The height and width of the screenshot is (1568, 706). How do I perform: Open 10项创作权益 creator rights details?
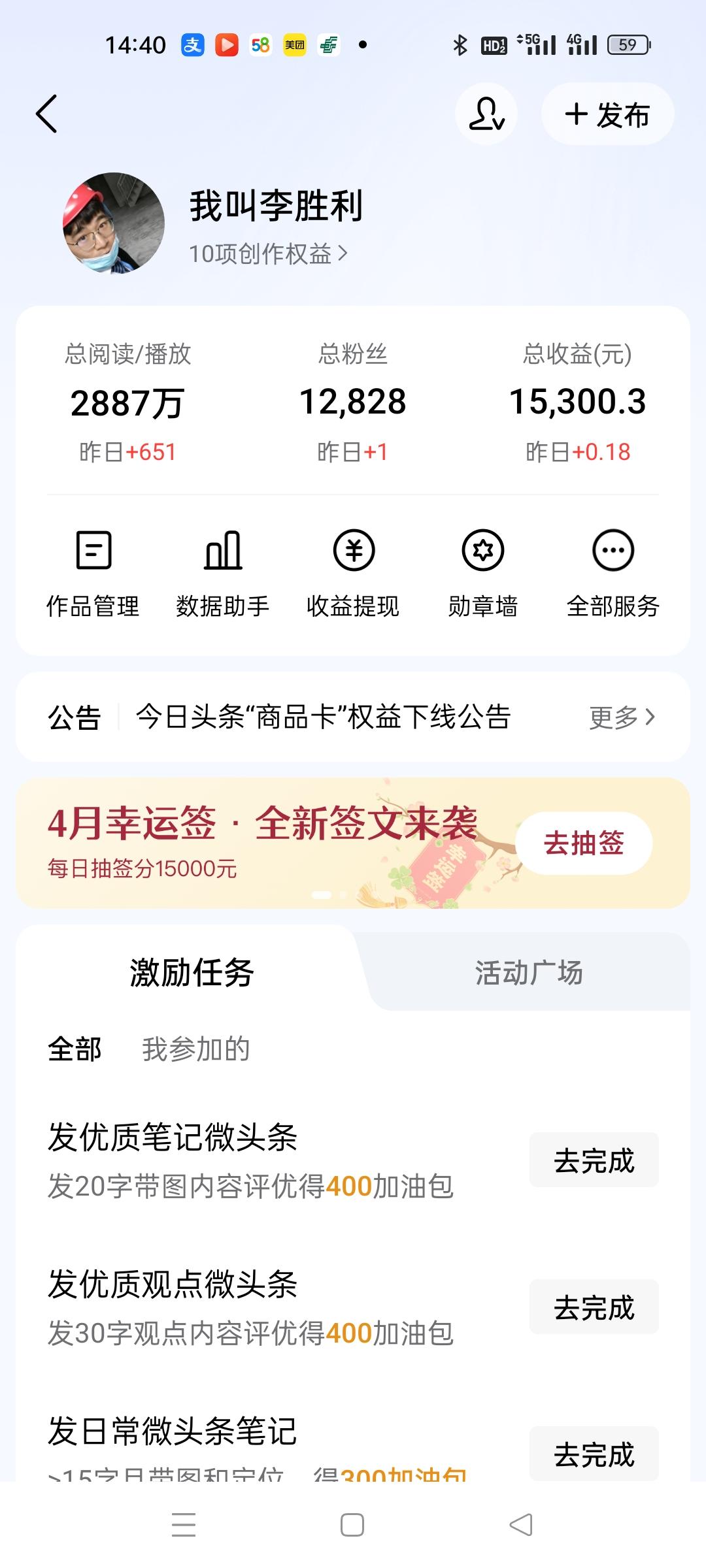click(267, 253)
